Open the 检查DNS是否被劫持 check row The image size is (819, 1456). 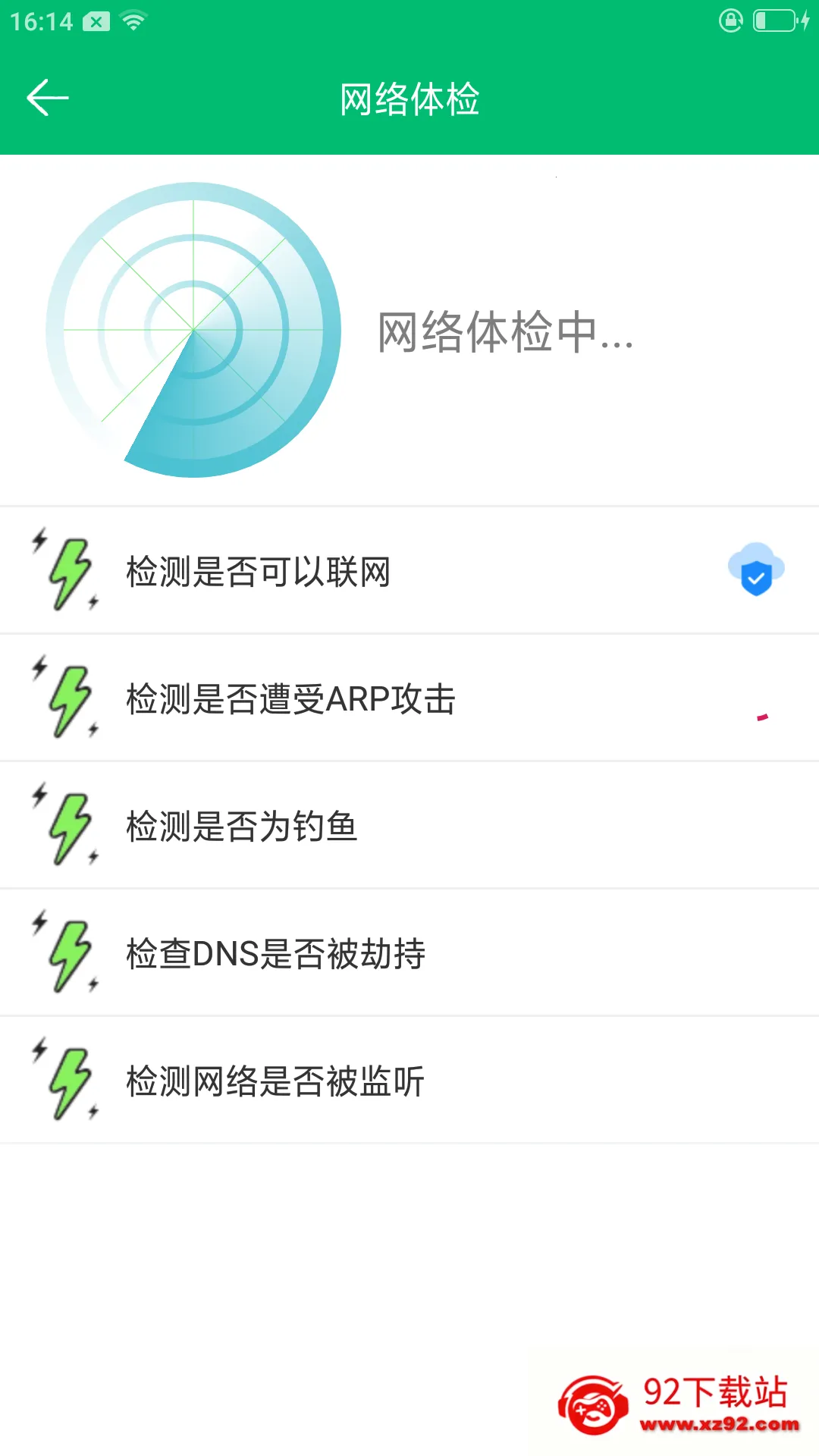[x=409, y=952]
